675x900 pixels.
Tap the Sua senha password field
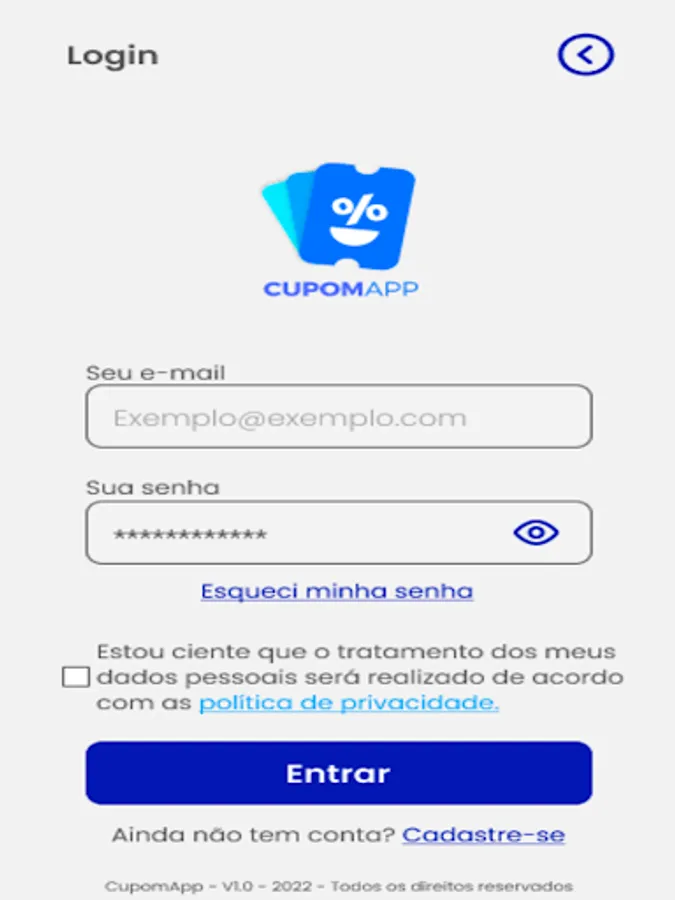[x=300, y=533]
